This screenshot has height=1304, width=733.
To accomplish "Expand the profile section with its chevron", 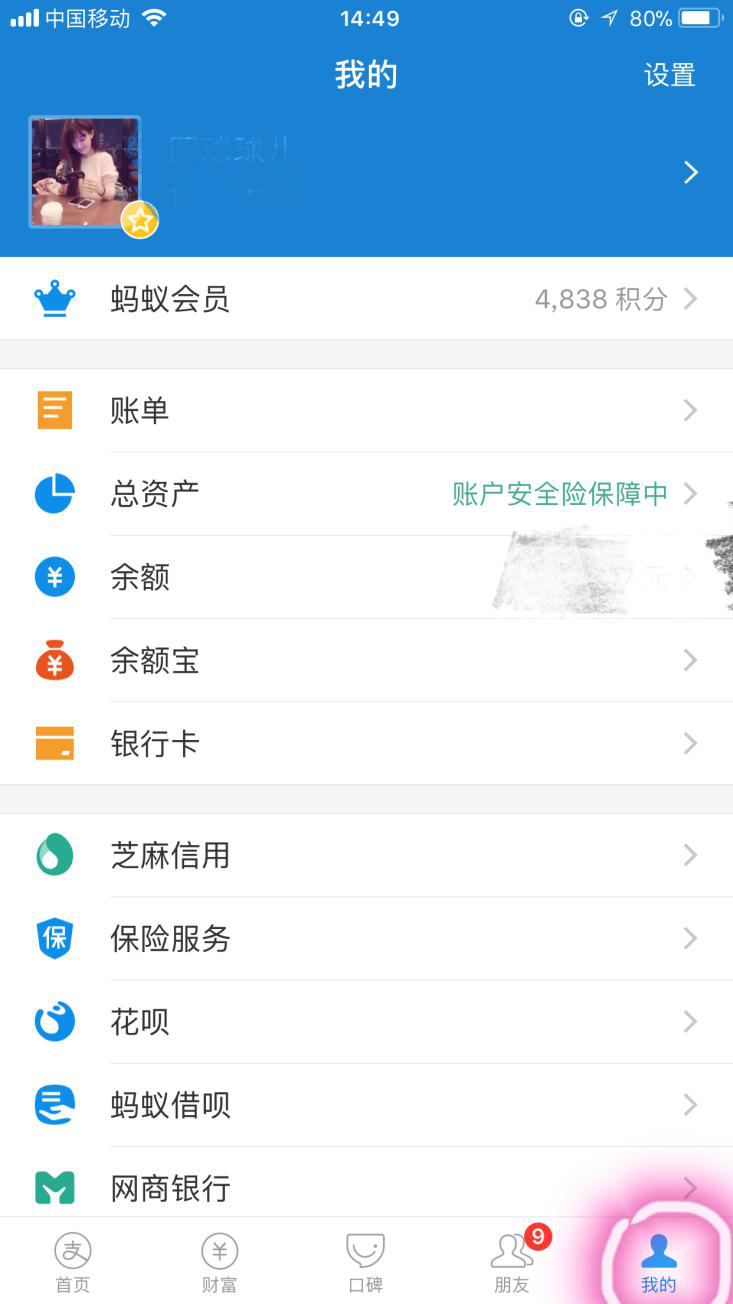I will click(690, 172).
